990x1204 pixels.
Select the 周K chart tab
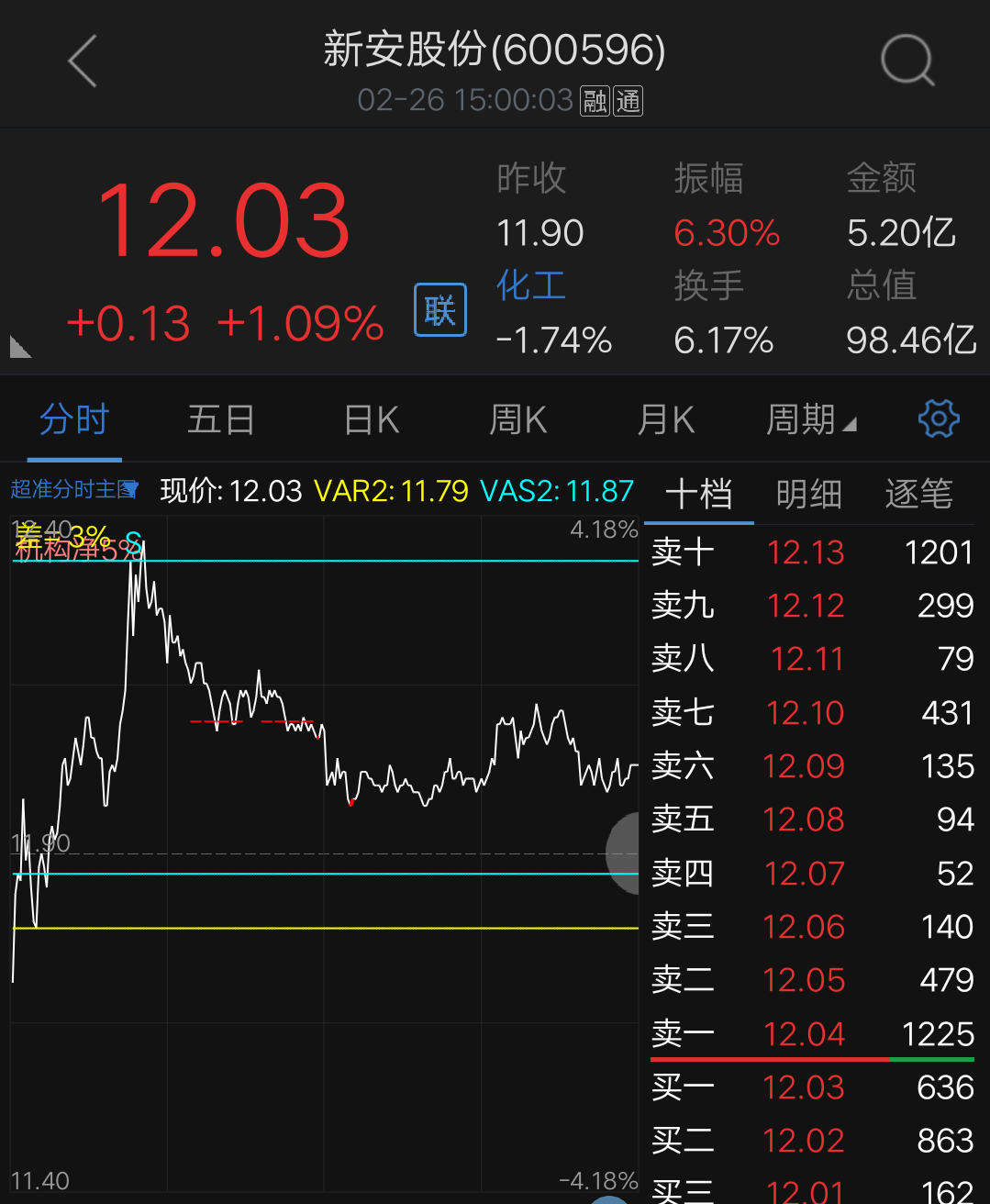pyautogui.click(x=517, y=420)
